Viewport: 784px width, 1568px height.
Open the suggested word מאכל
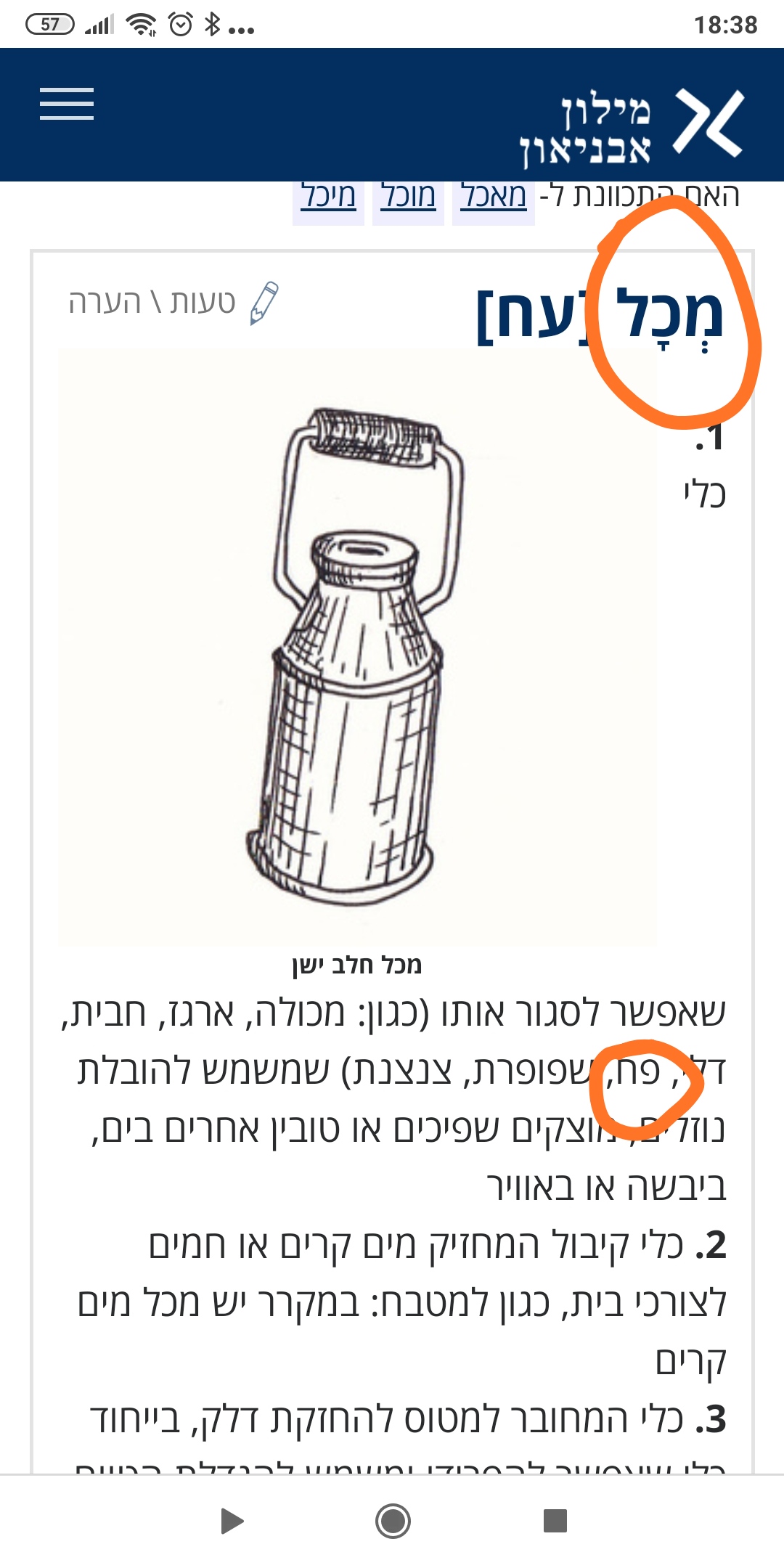pyautogui.click(x=494, y=197)
